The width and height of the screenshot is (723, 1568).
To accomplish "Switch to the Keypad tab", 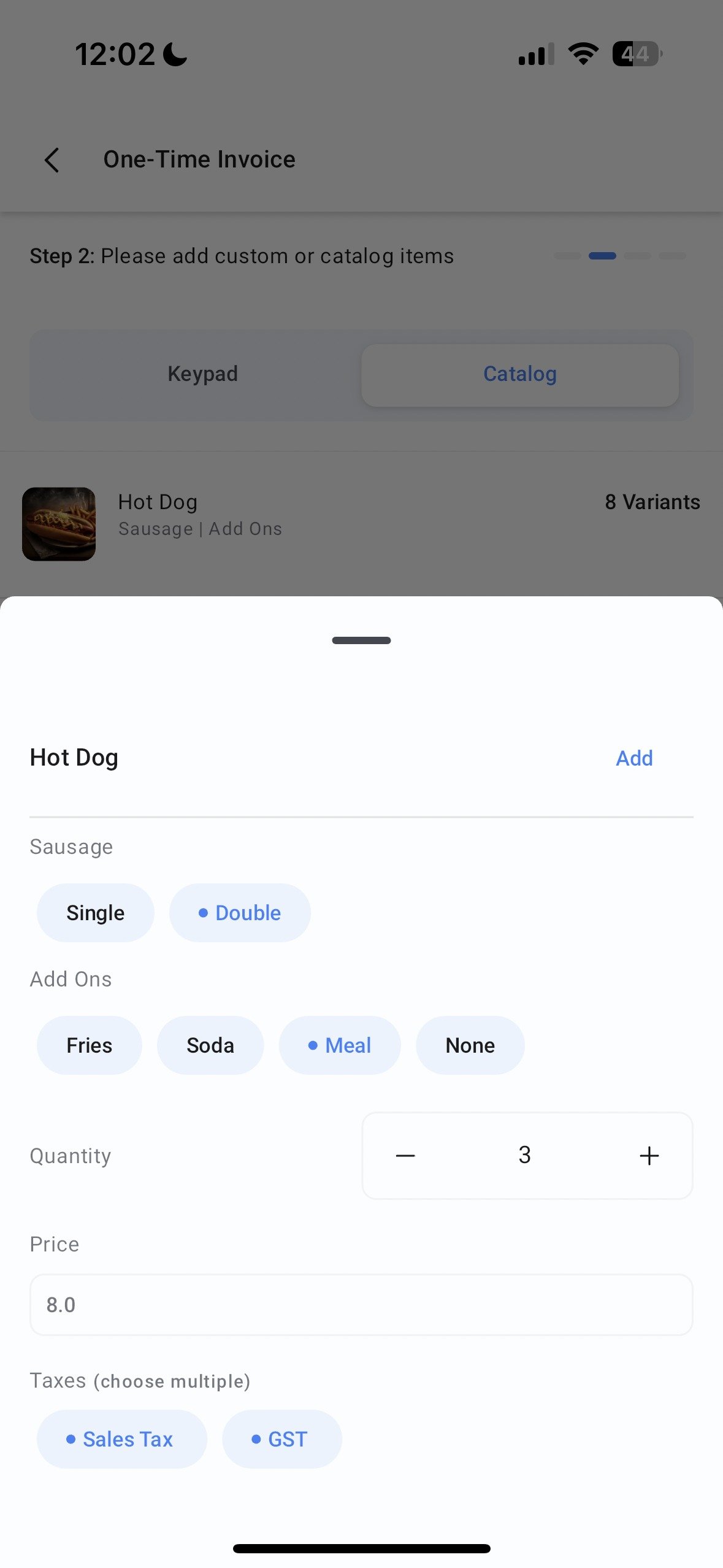I will (x=202, y=374).
